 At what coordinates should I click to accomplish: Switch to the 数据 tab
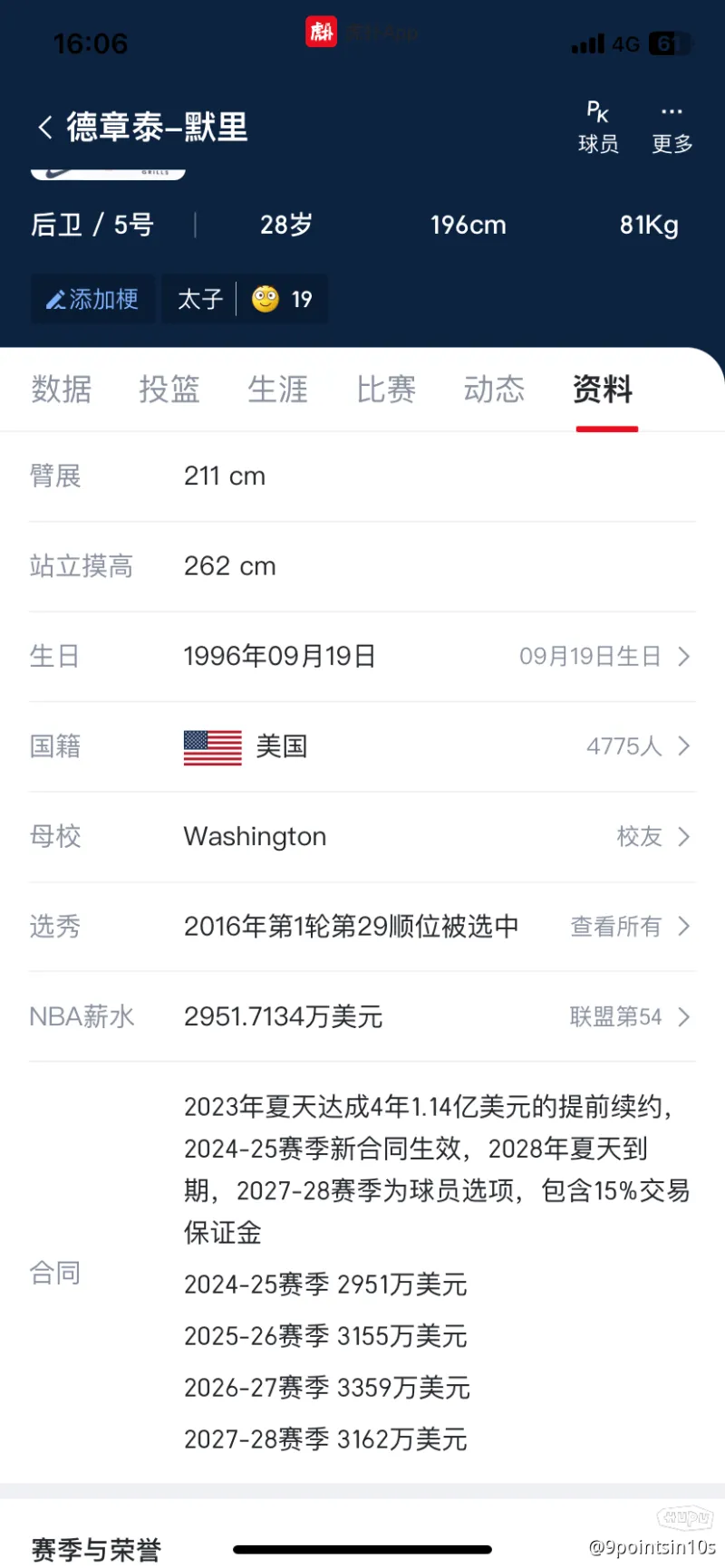point(62,390)
